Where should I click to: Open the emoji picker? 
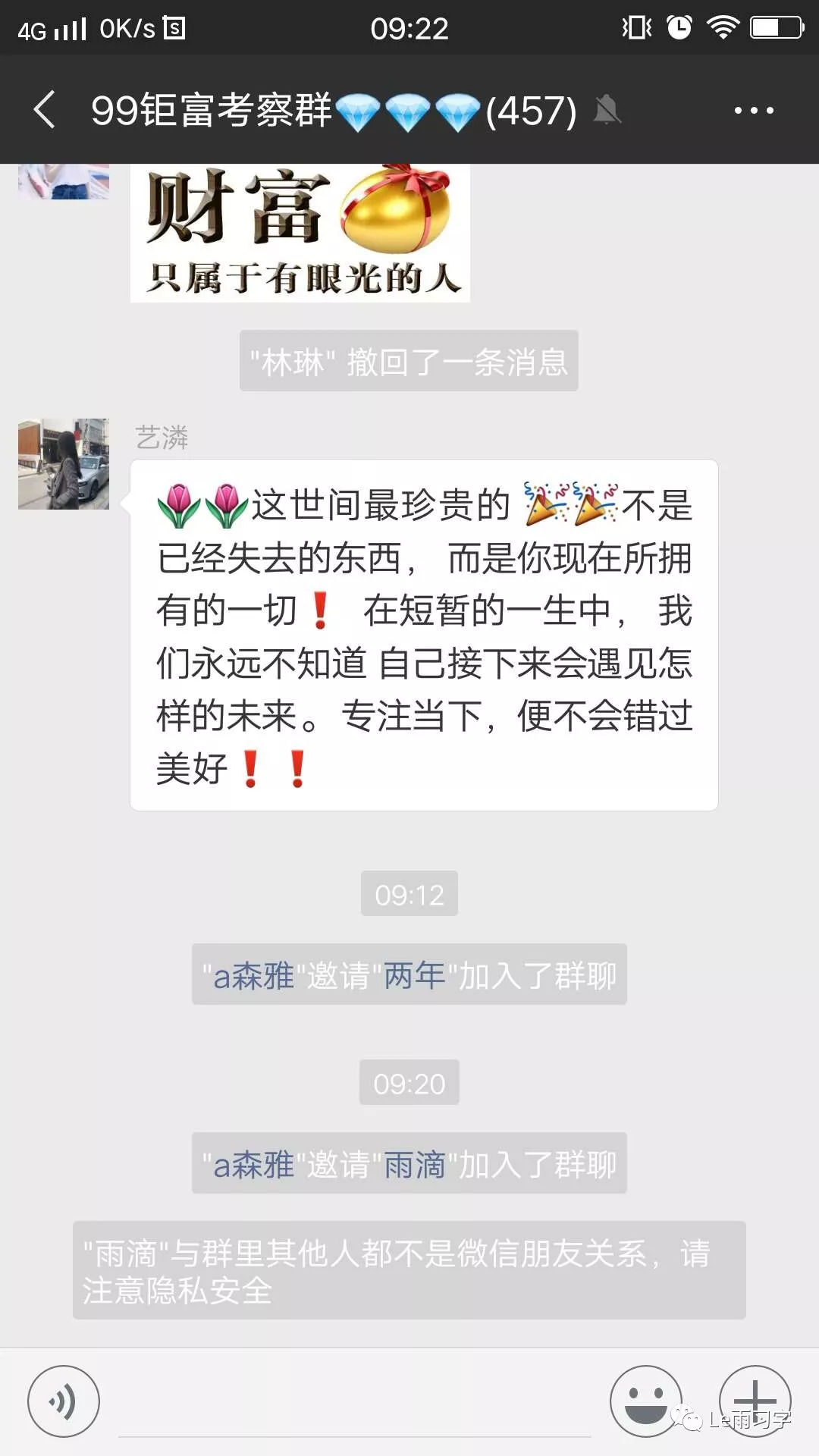(645, 1400)
